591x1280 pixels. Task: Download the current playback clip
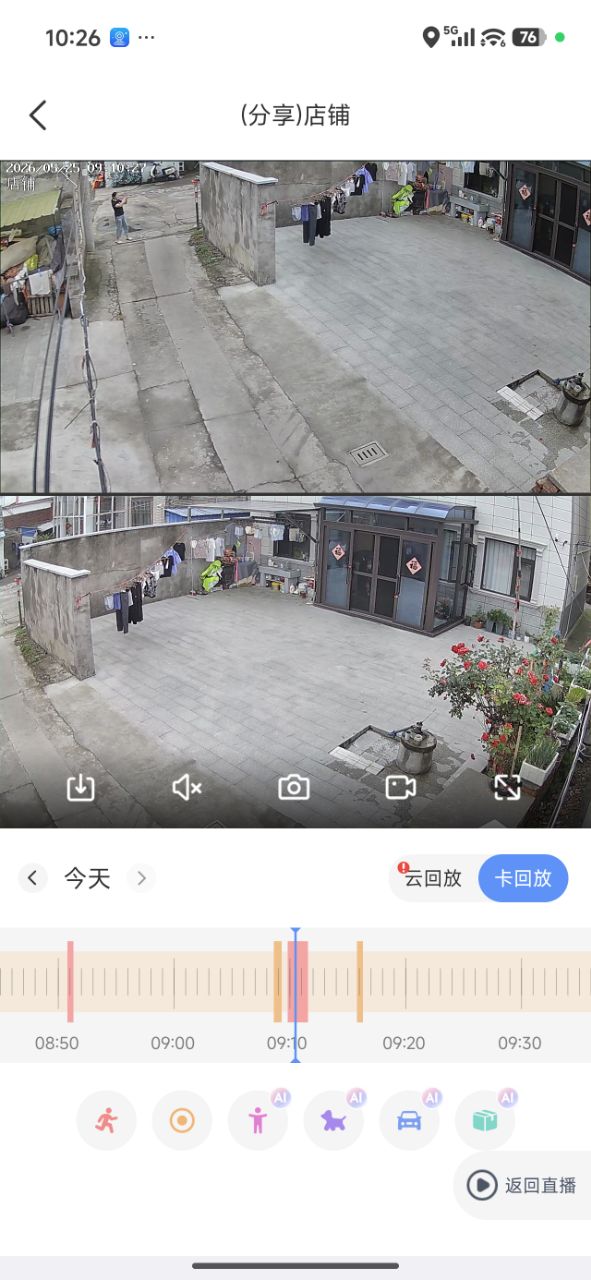point(80,788)
